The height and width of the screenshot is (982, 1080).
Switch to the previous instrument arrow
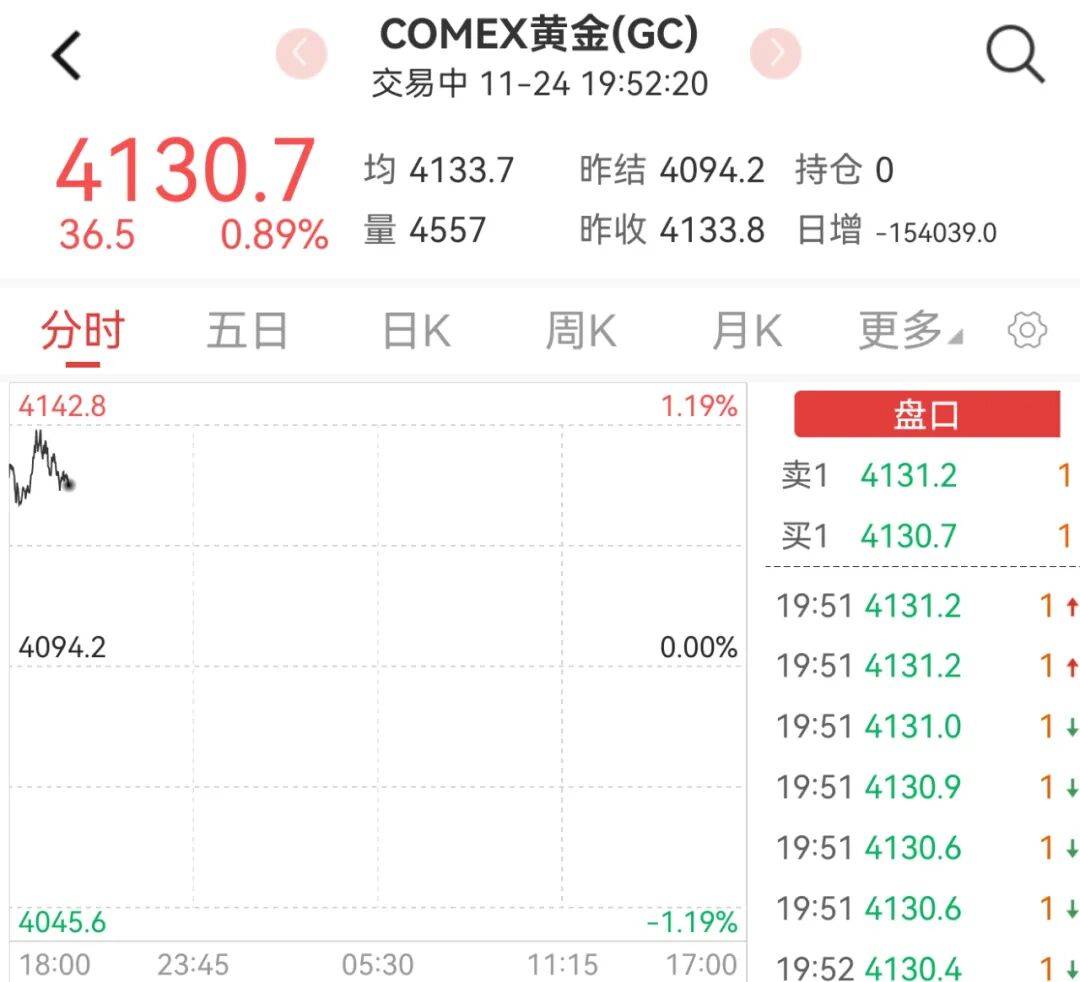[x=302, y=50]
